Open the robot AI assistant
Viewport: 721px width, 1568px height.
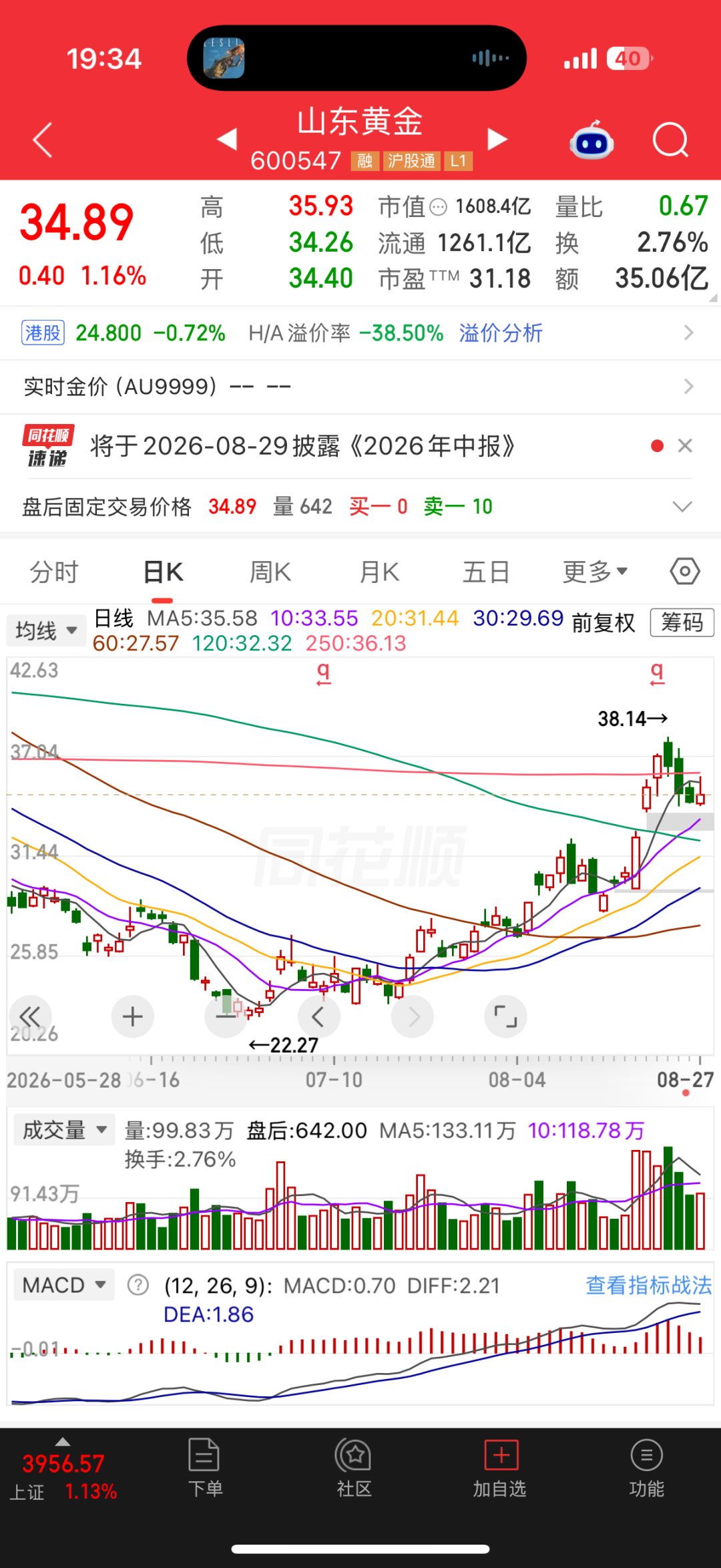click(591, 140)
